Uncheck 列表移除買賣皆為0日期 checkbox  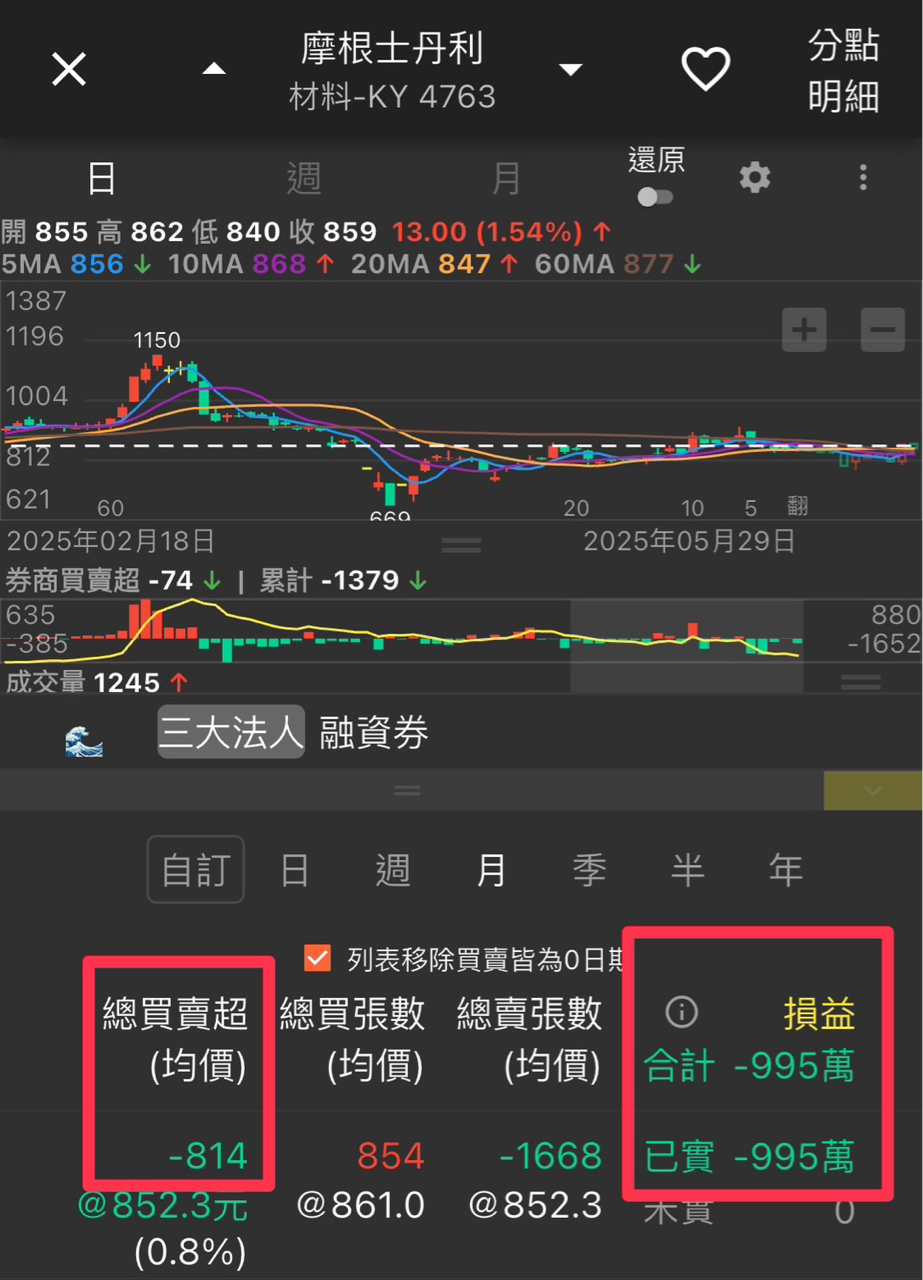[318, 959]
